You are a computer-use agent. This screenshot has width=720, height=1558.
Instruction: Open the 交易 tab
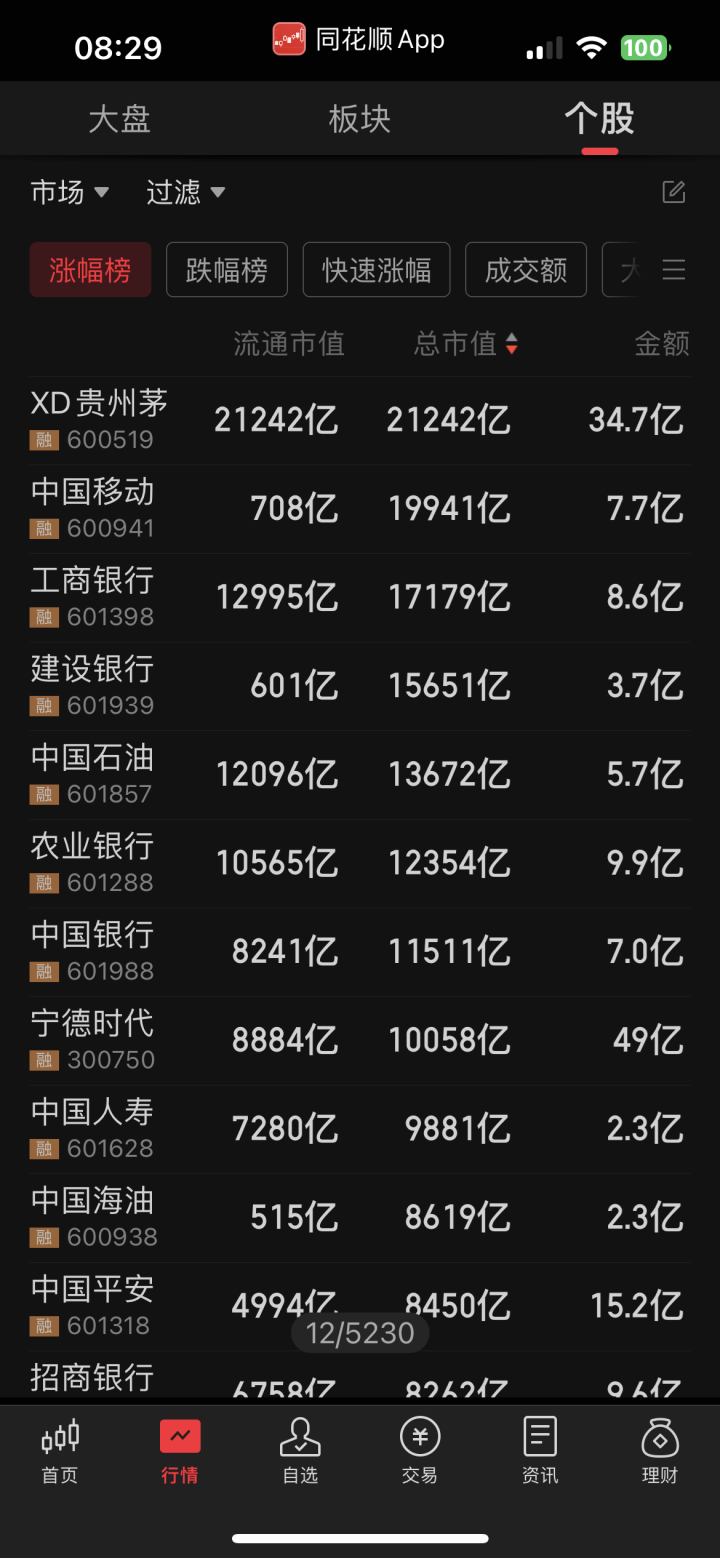point(420,1452)
